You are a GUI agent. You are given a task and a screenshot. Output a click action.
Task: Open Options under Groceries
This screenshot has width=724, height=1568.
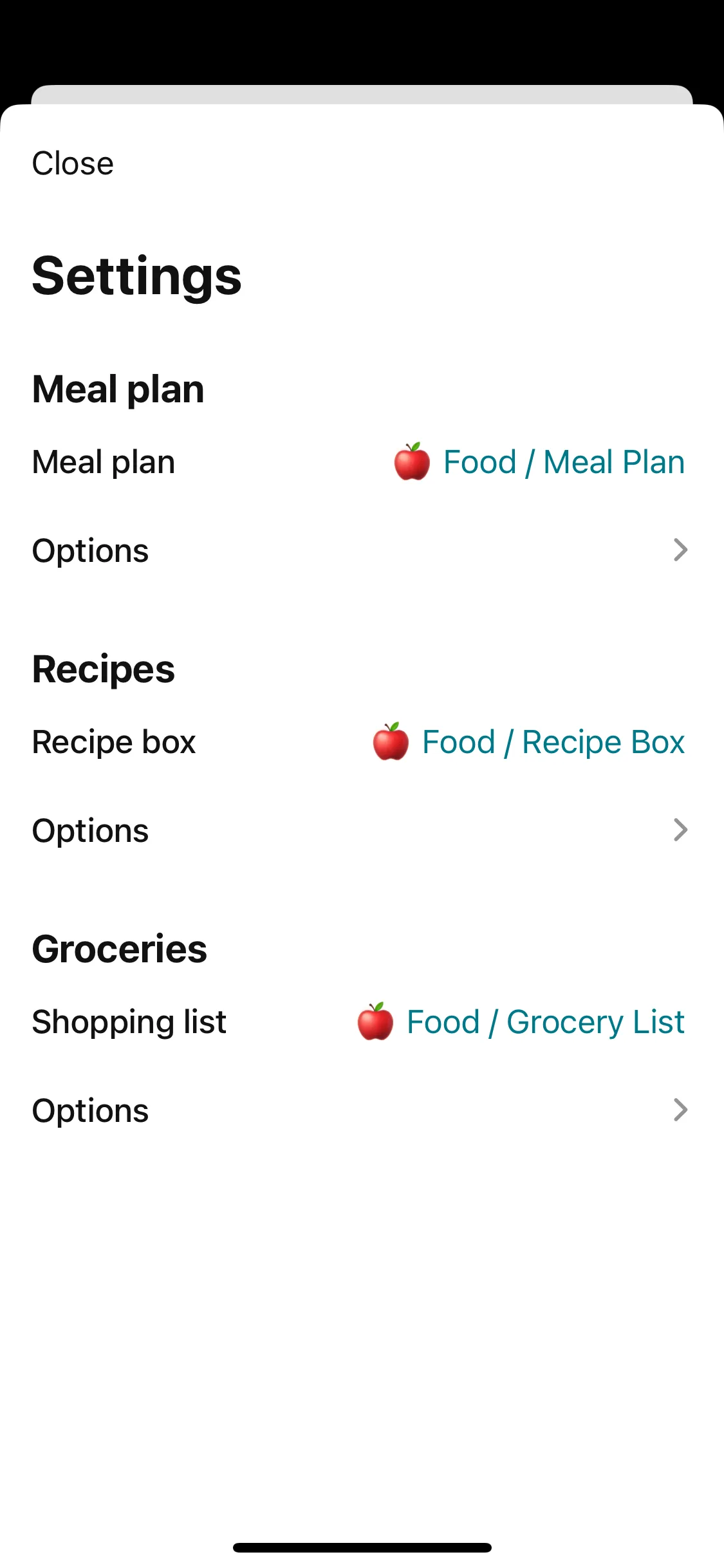click(360, 1111)
